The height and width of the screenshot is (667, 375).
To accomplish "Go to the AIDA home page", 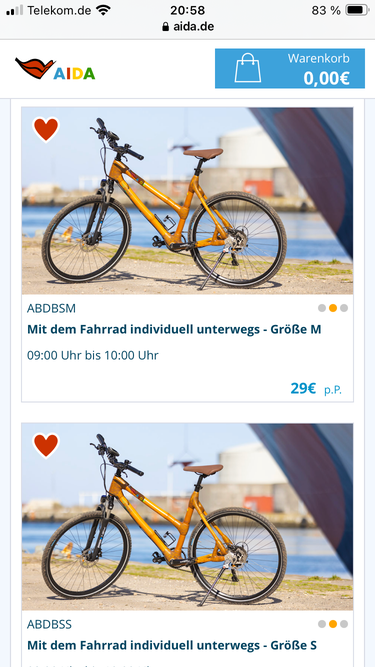I will tap(55, 69).
